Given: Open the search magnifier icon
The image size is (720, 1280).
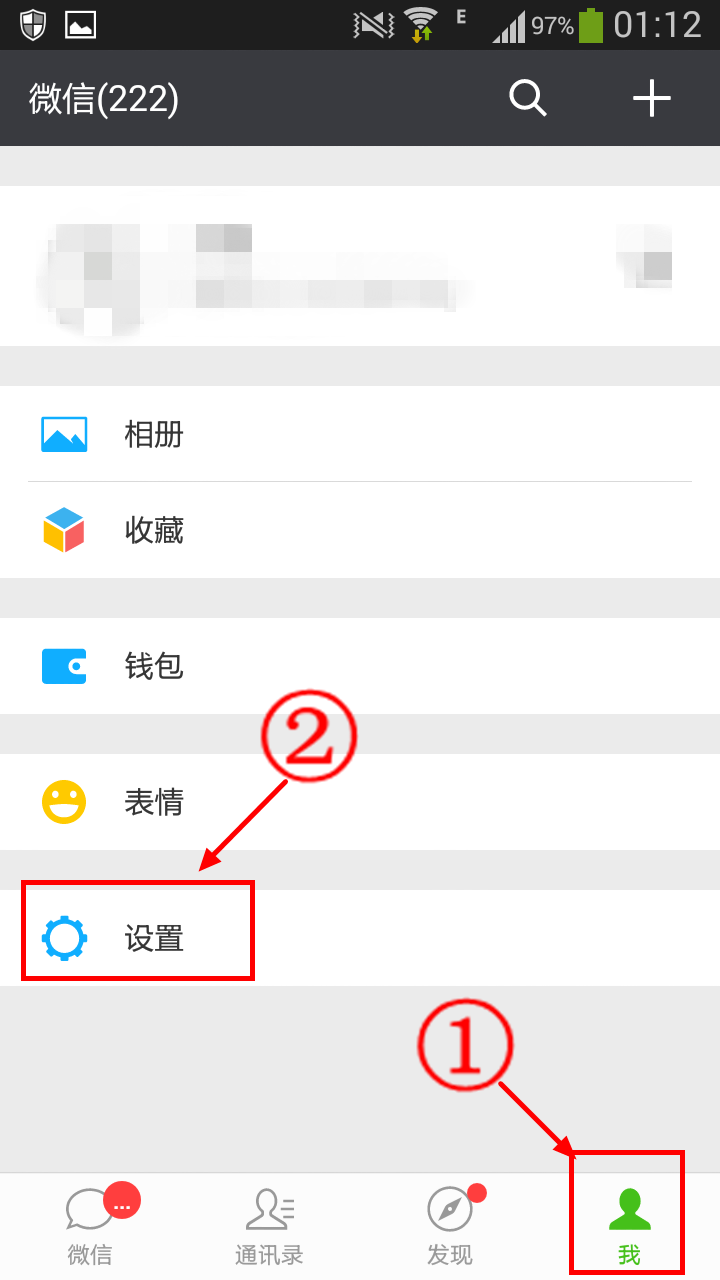Looking at the screenshot, I should (x=527, y=98).
